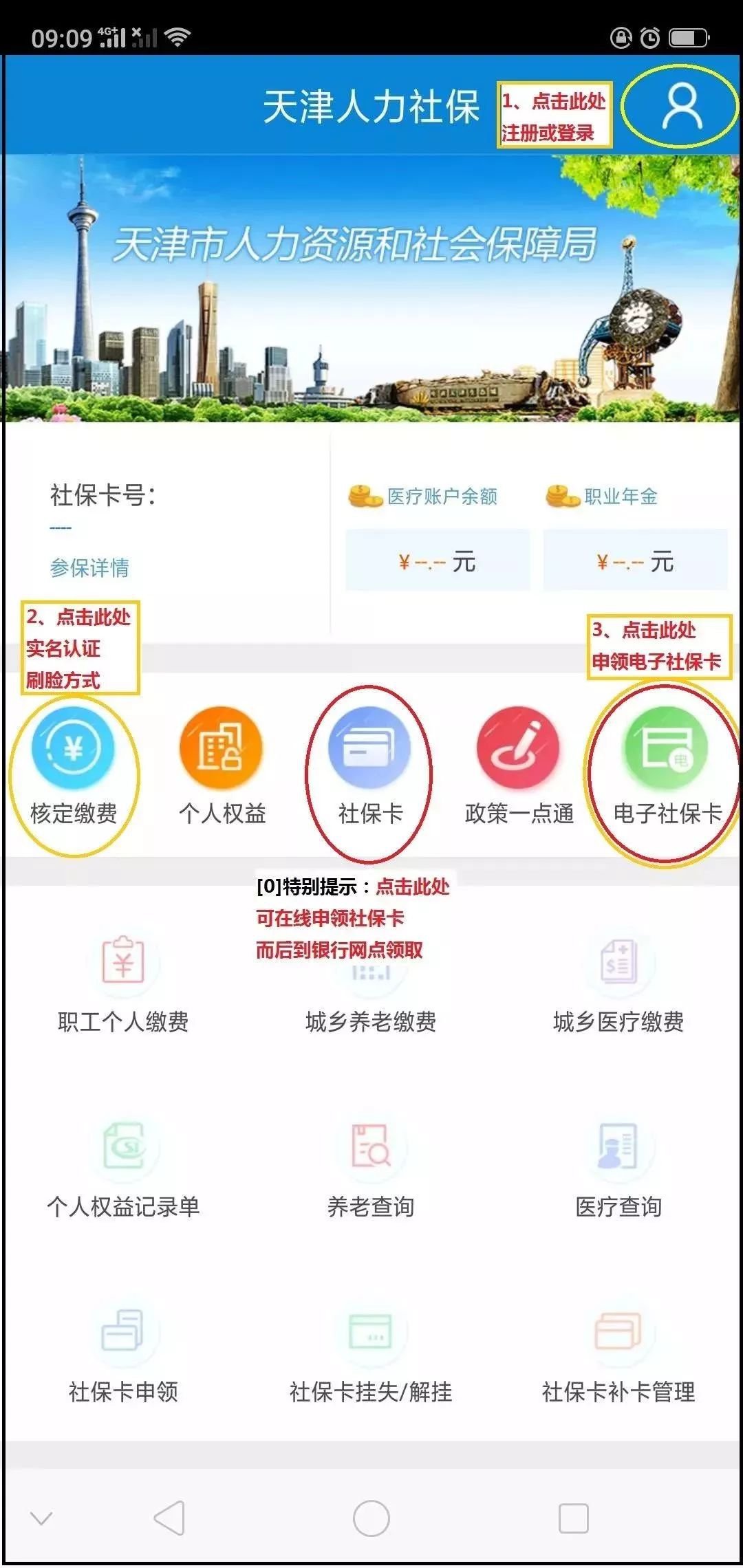Open 个人权益记录单

(124, 1169)
